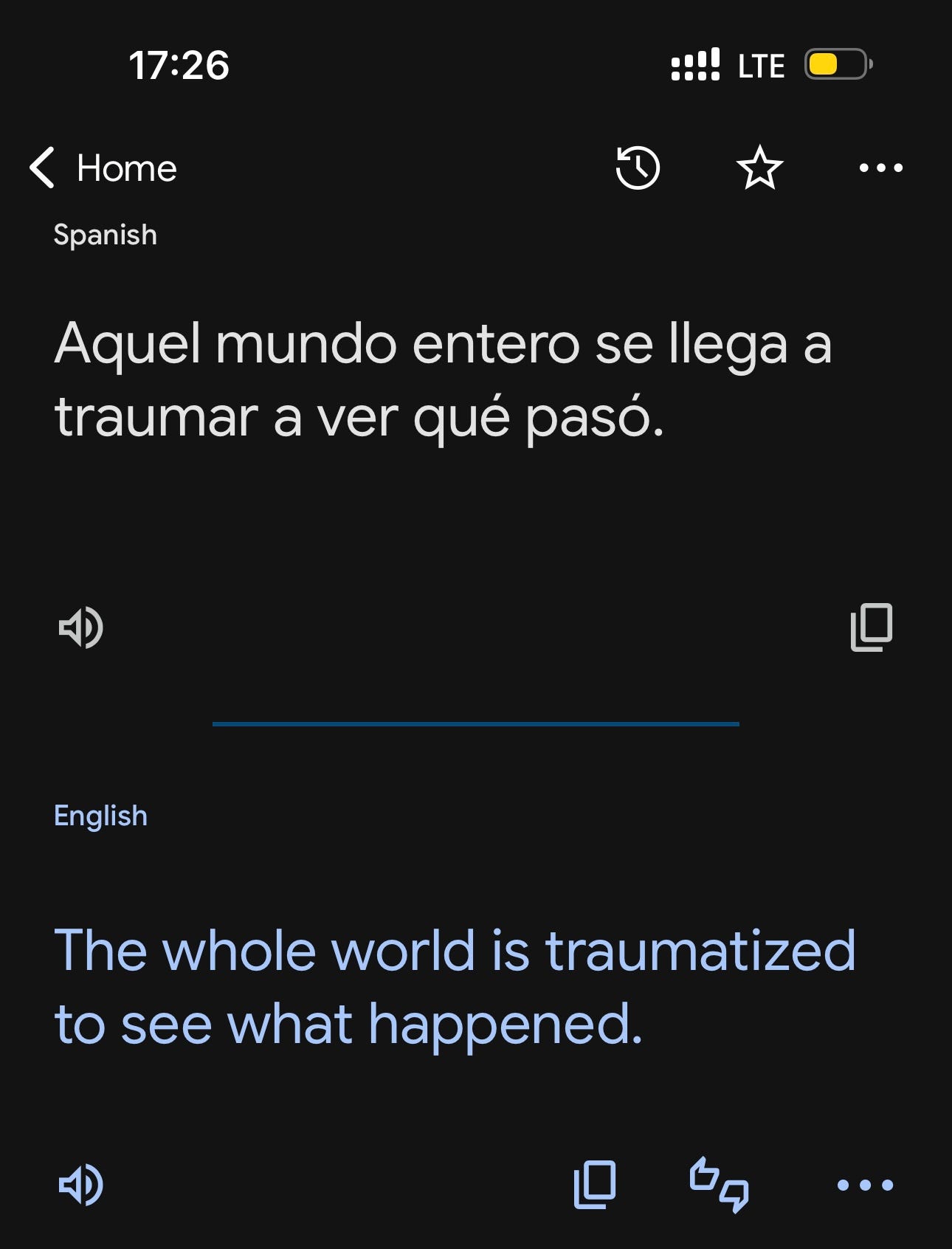952x1249 pixels.
Task: Edit the Spanish source text
Action: tap(443, 380)
